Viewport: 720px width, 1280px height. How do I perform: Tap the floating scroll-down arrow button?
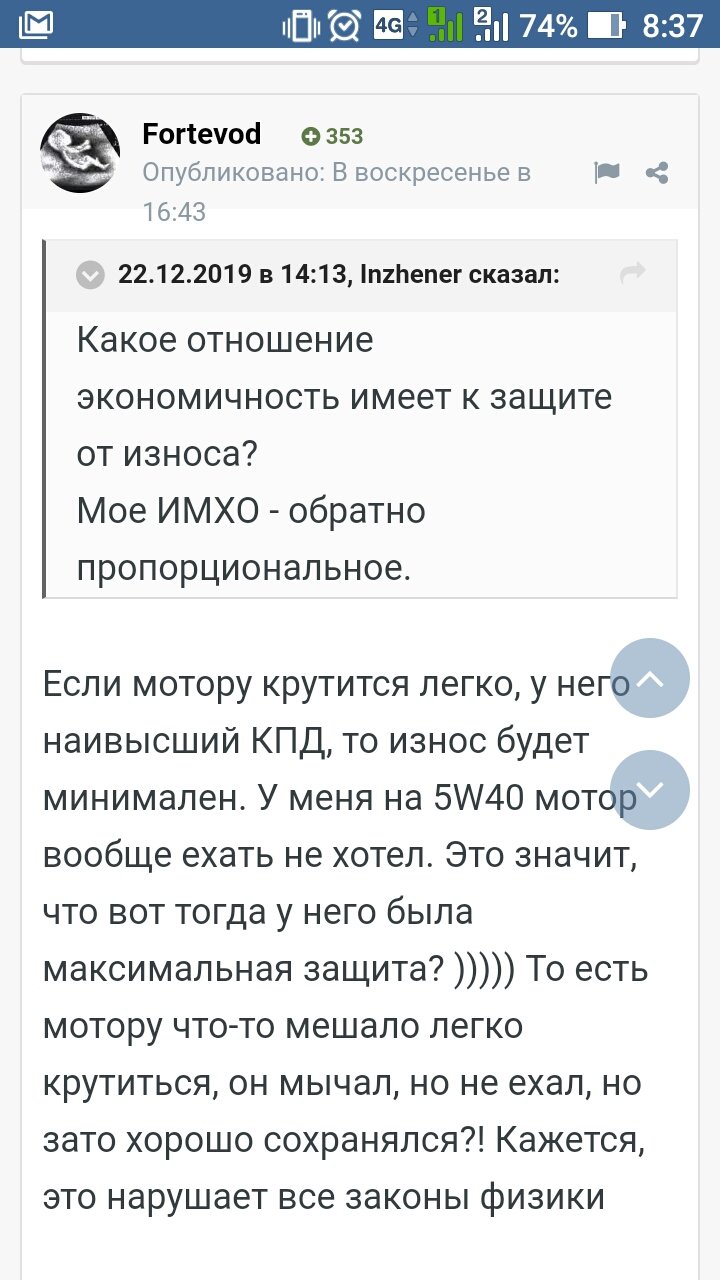pos(650,790)
